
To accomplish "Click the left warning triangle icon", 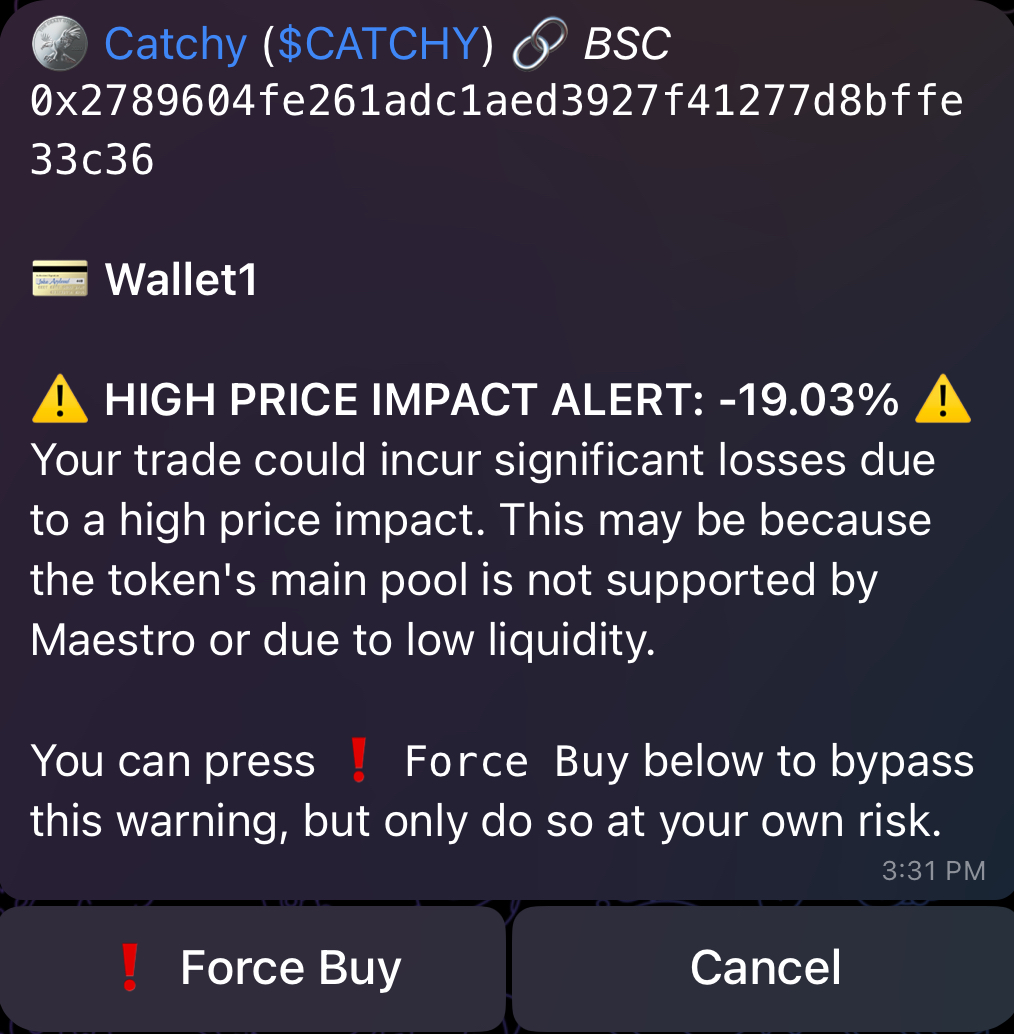I will 62,399.
